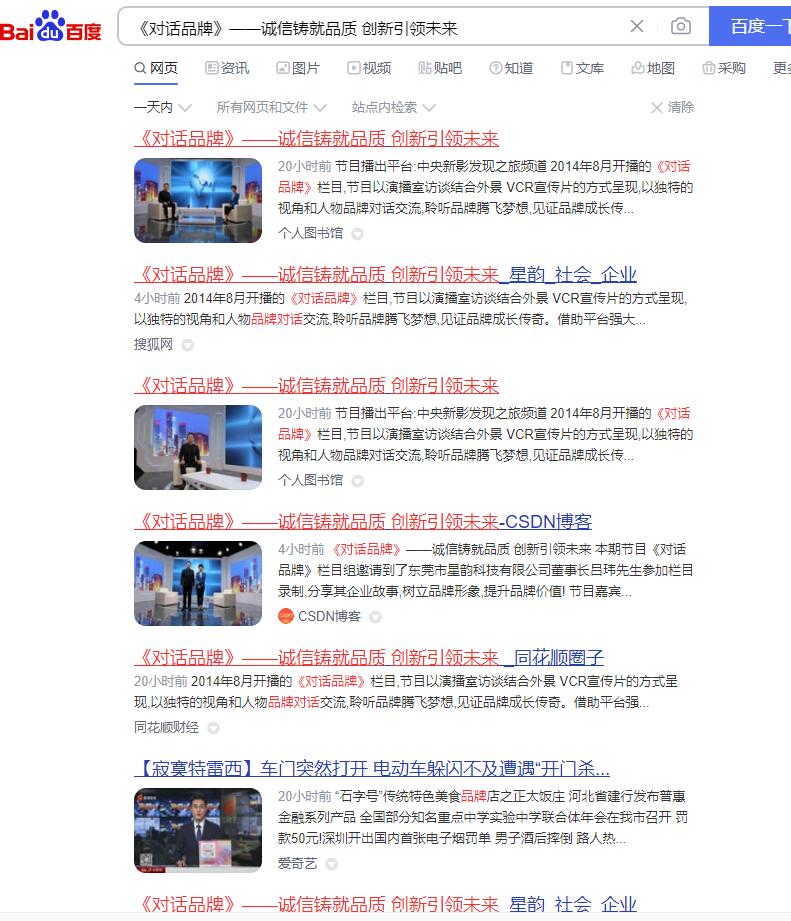Image resolution: width=791 pixels, height=921 pixels.
Task: Switch to the 知道 tab
Action: point(511,68)
